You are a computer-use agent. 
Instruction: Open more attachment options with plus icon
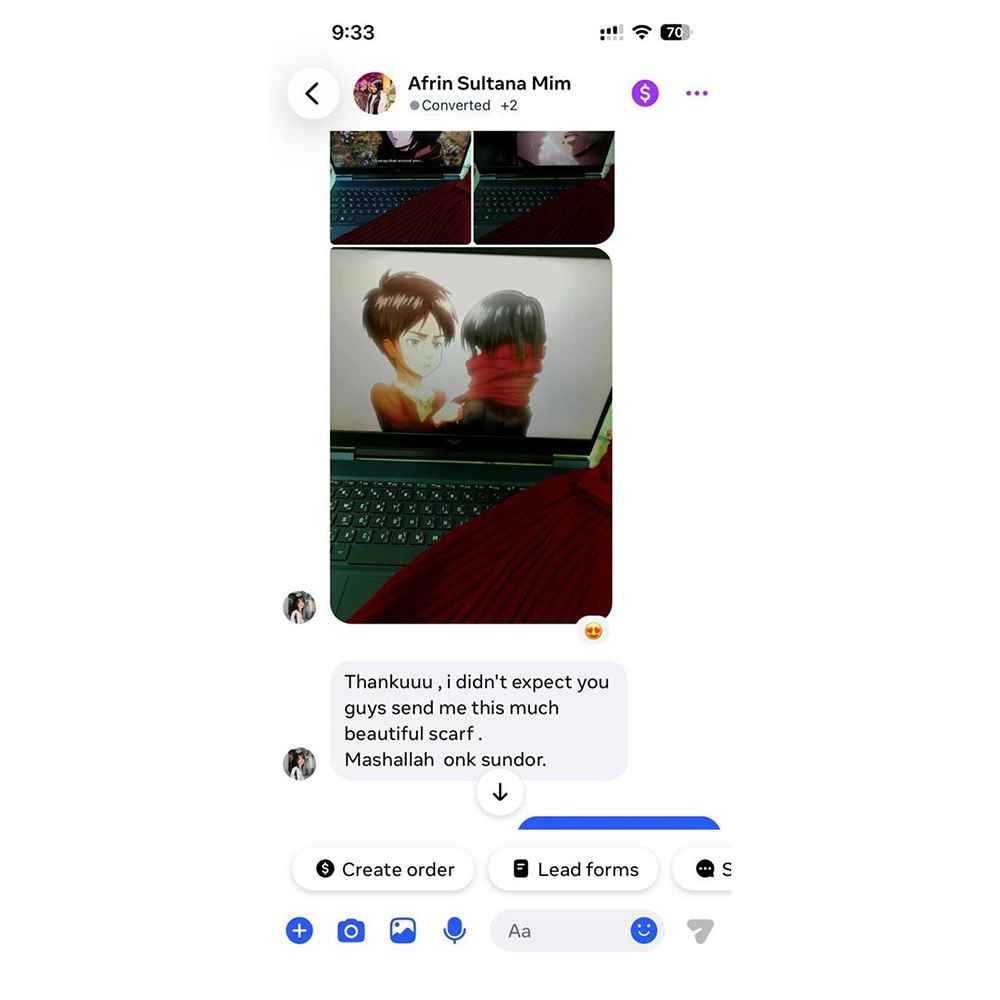coord(299,931)
